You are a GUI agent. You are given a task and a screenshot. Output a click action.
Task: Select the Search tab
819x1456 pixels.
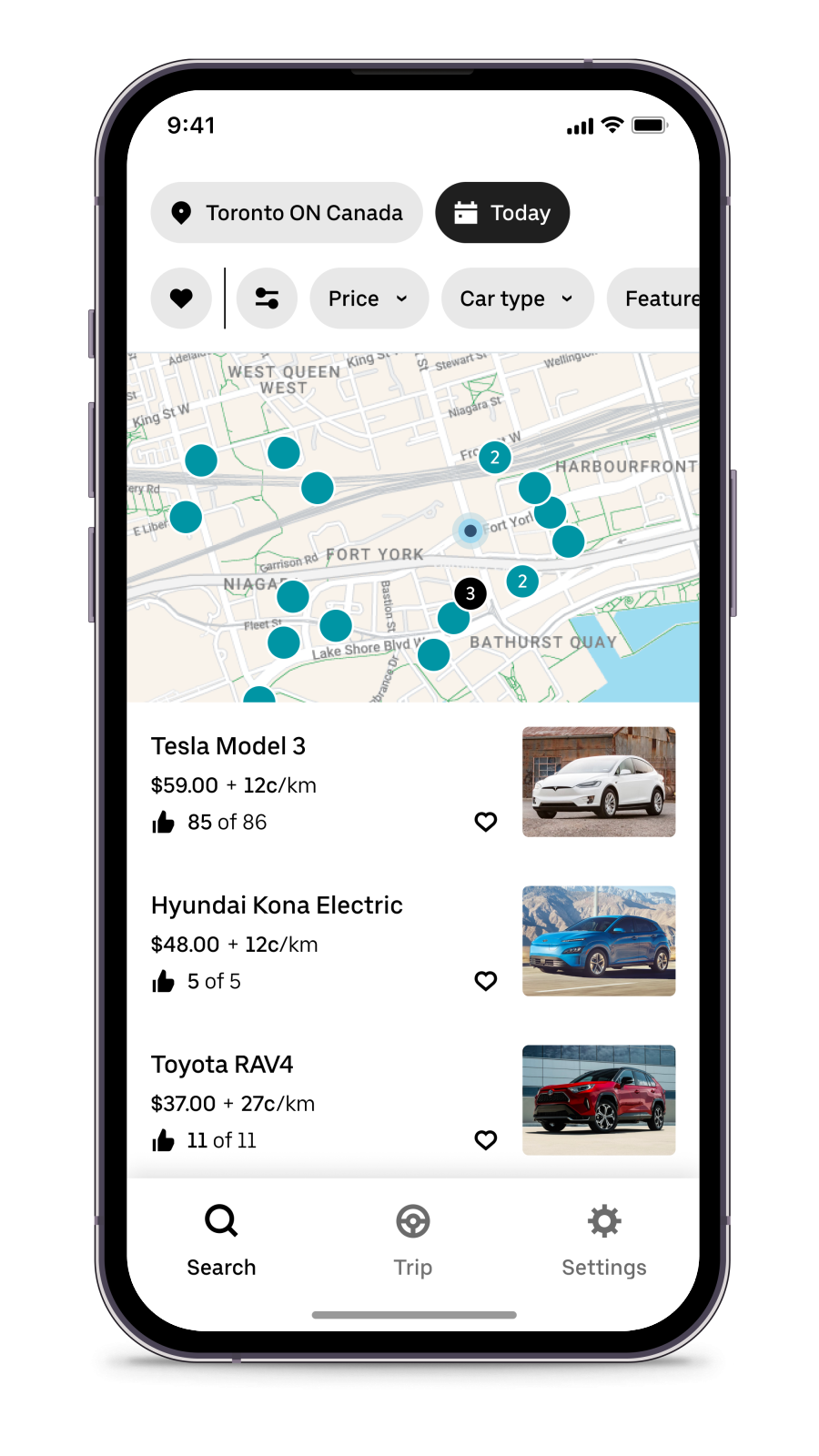(x=221, y=1241)
